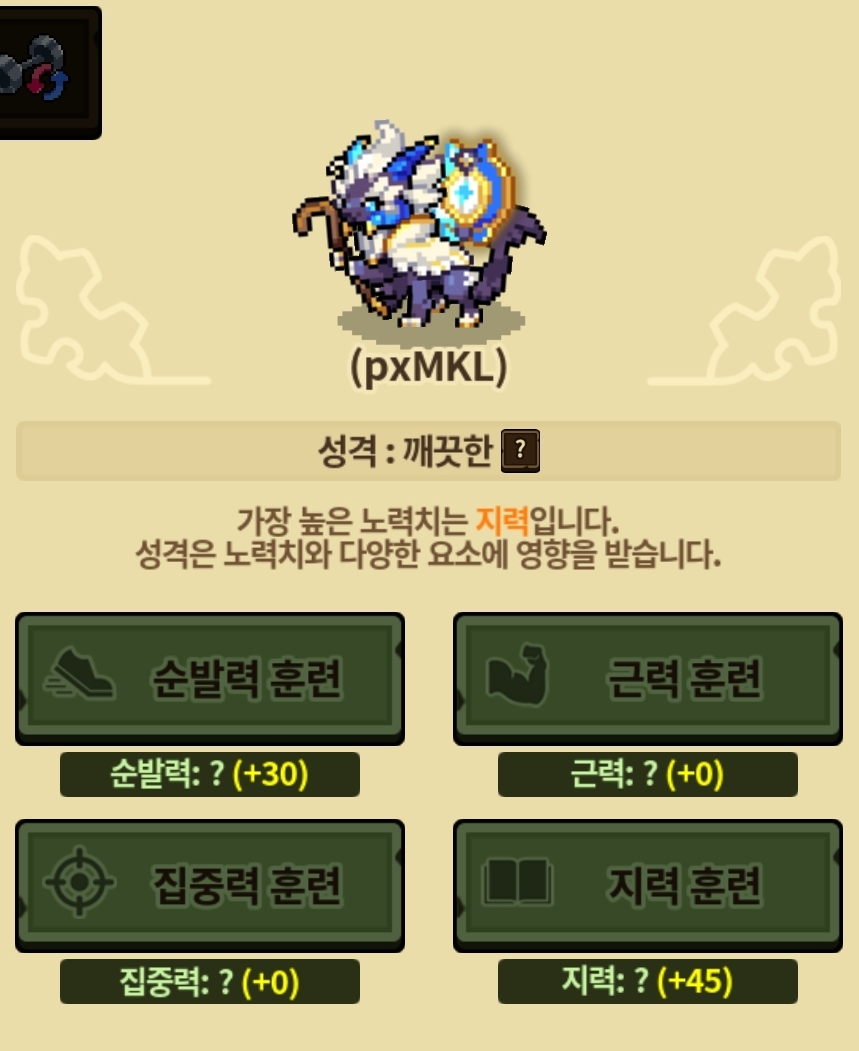Start 집중력 훈련 focus training
Image resolution: width=859 pixels, height=1051 pixels.
tap(210, 886)
